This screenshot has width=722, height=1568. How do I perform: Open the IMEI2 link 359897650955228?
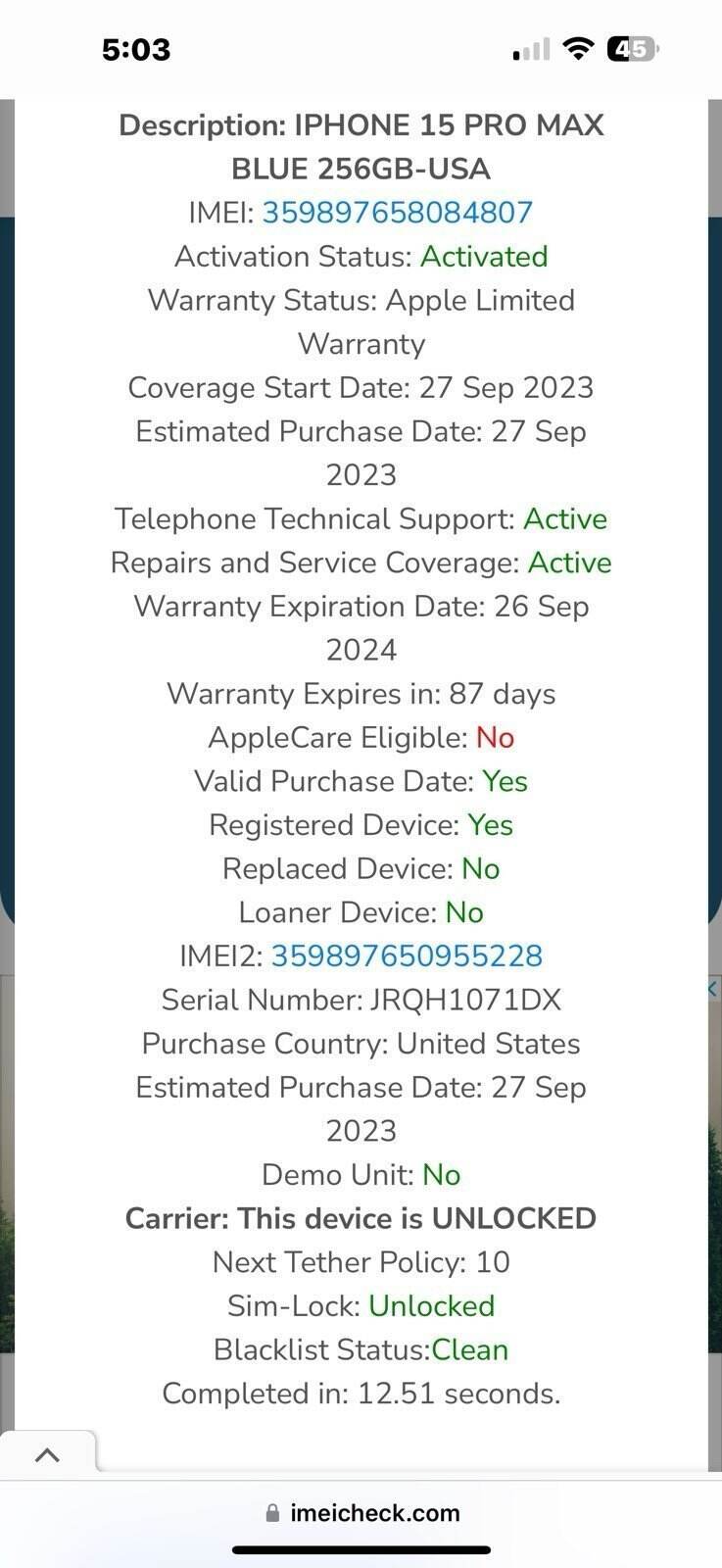[x=406, y=955]
